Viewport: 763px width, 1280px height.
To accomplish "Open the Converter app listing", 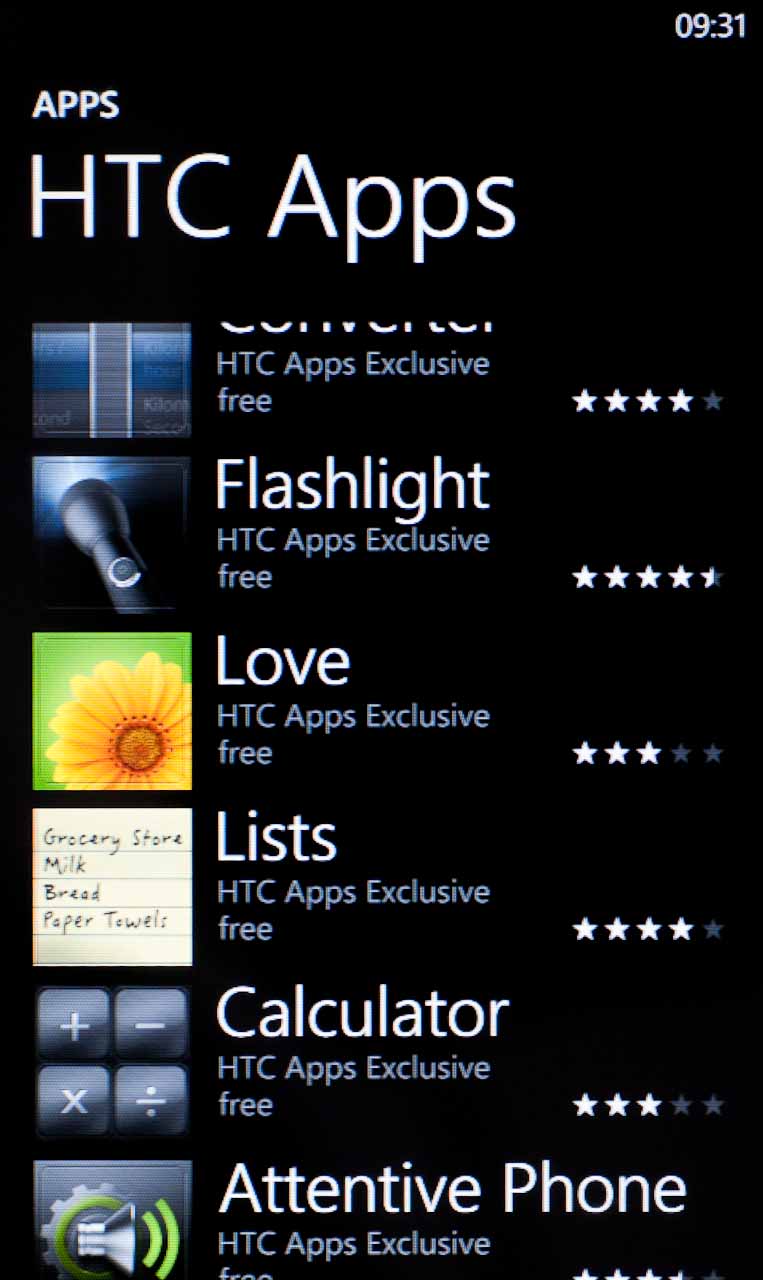I will [x=378, y=380].
